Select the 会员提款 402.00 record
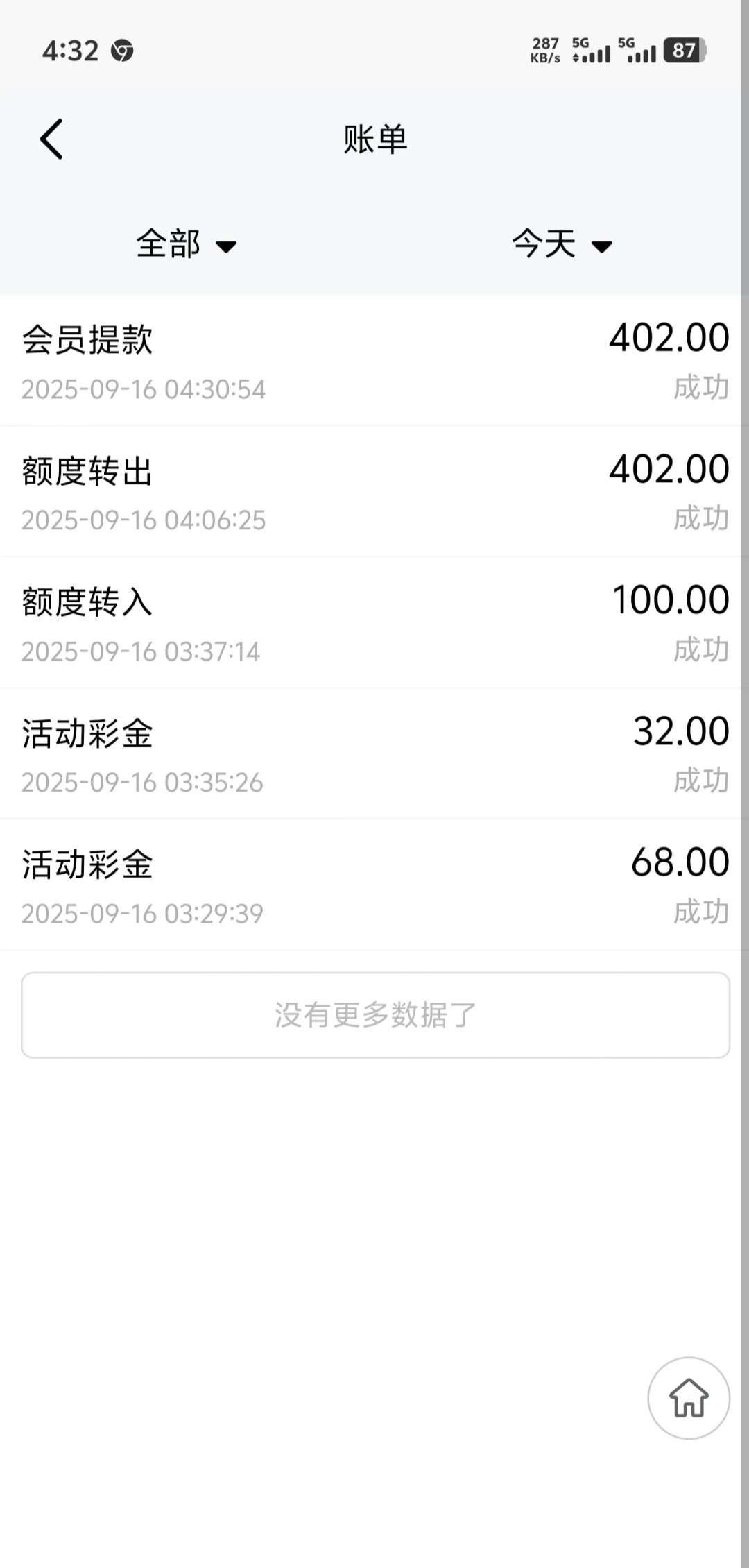Image resolution: width=749 pixels, height=1568 pixels. coord(374,361)
